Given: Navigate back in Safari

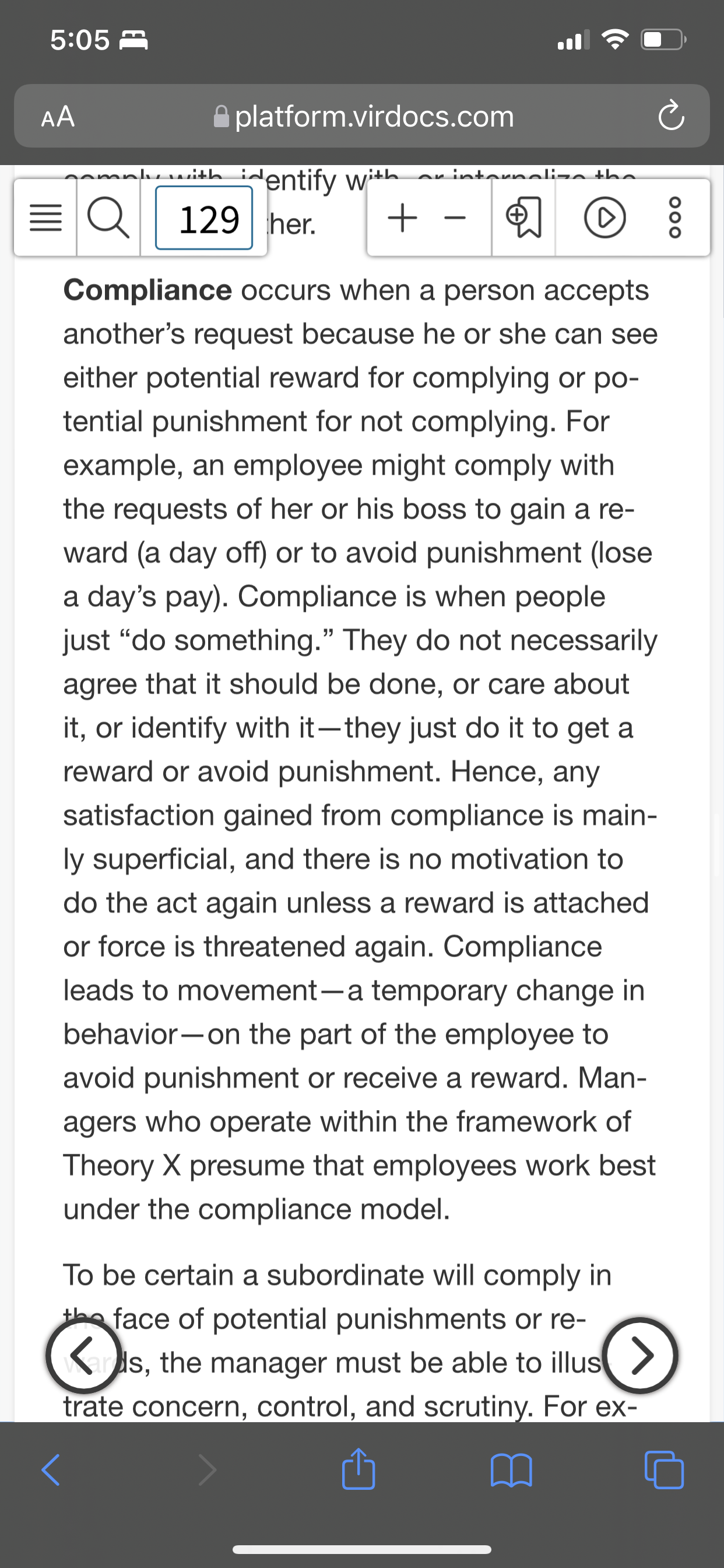Looking at the screenshot, I should pos(51,1470).
